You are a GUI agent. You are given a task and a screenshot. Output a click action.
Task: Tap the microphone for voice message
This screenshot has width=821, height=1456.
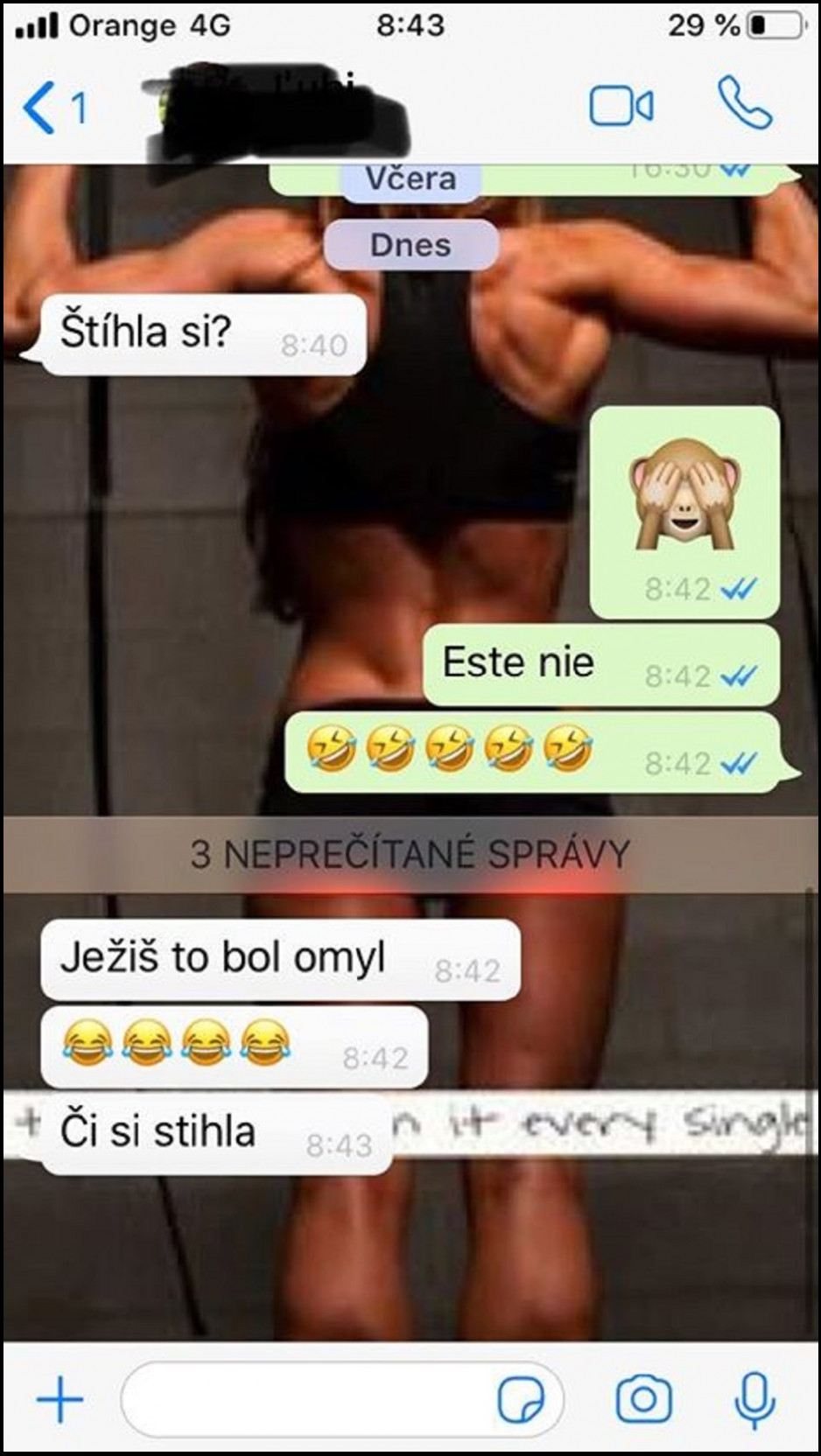pos(754,1399)
